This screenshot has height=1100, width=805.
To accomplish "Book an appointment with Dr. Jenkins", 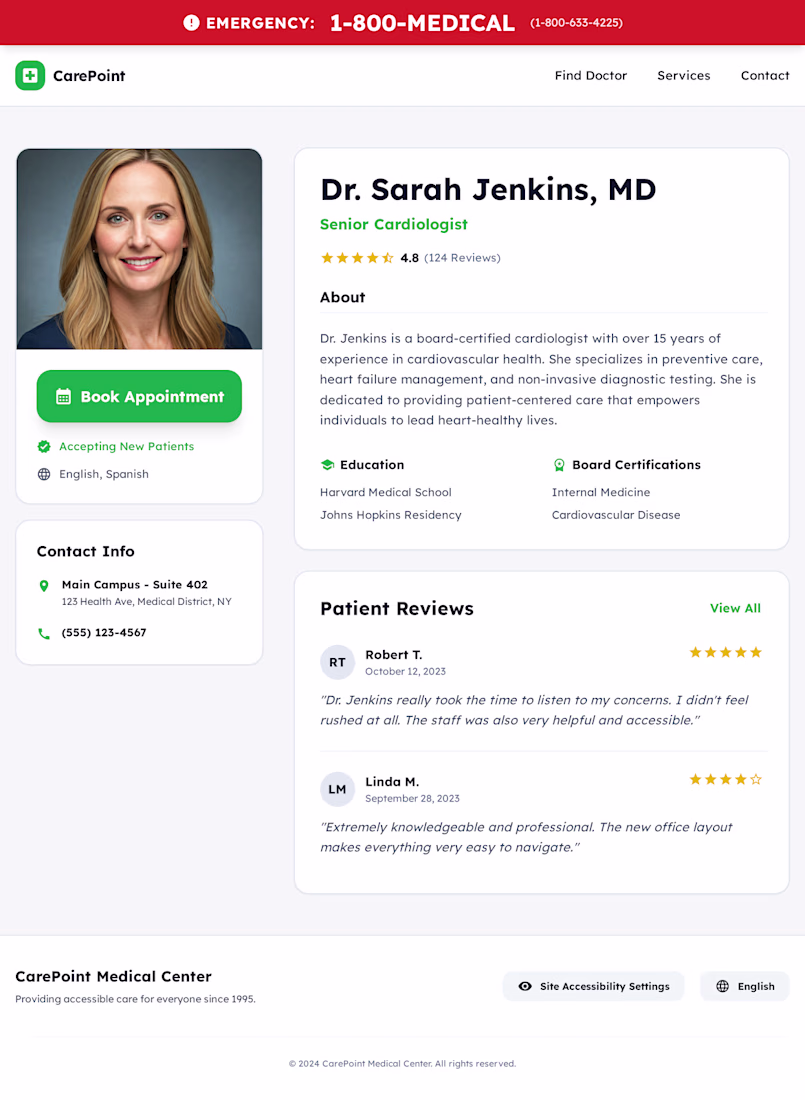I will tap(139, 397).
